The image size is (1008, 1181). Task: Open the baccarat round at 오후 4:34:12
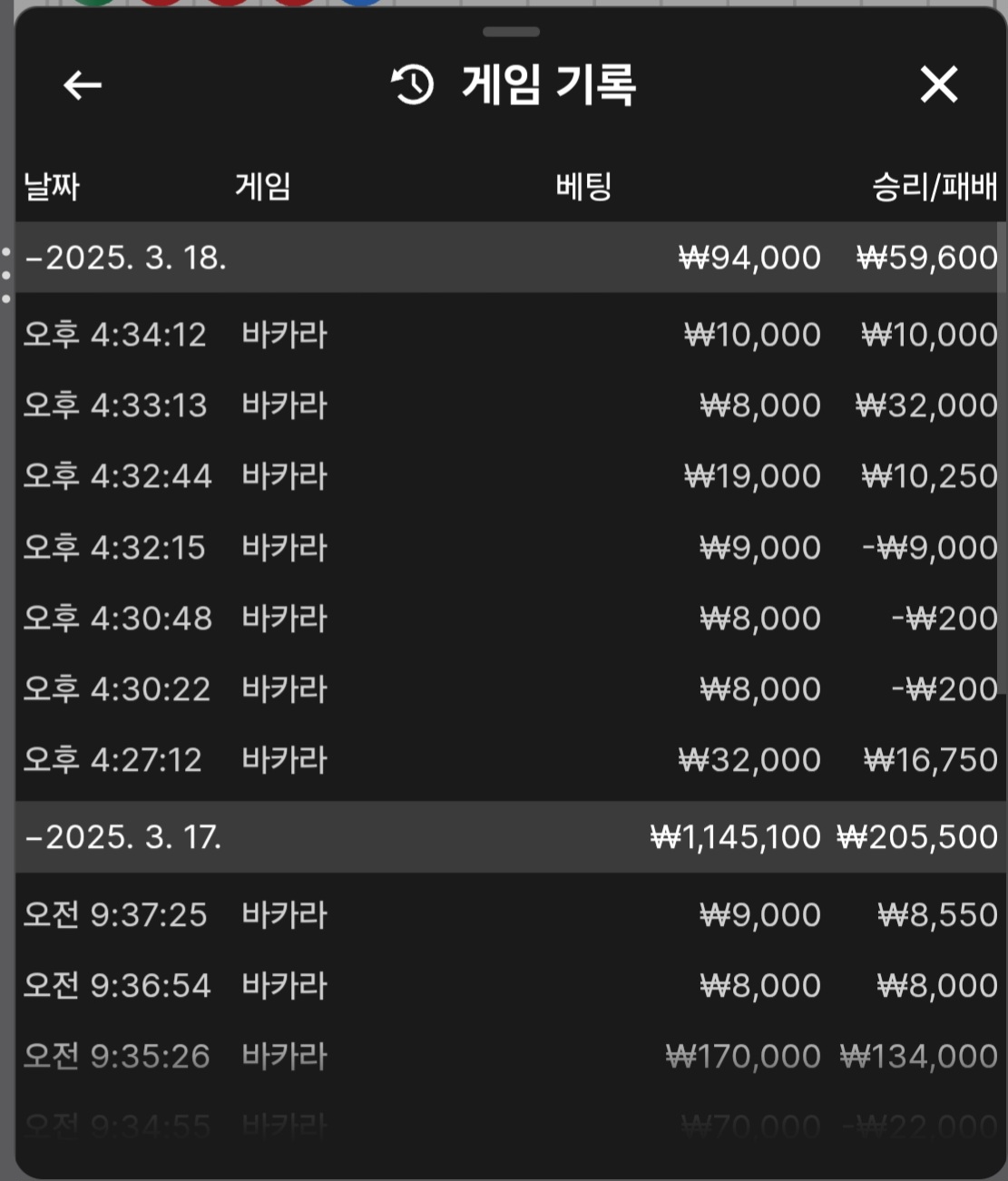pyautogui.click(x=508, y=336)
